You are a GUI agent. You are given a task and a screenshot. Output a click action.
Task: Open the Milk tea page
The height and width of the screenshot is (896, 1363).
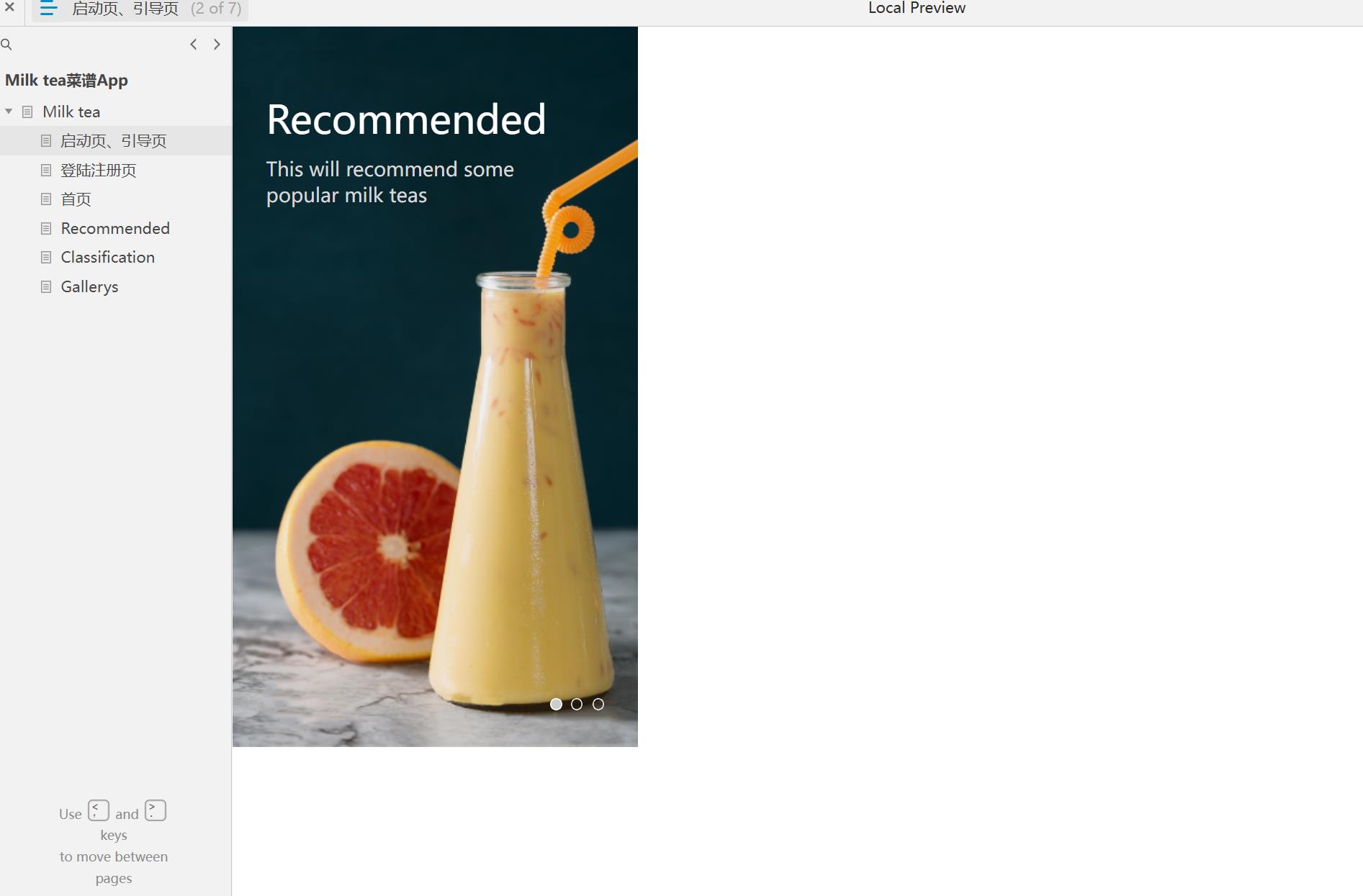click(71, 112)
